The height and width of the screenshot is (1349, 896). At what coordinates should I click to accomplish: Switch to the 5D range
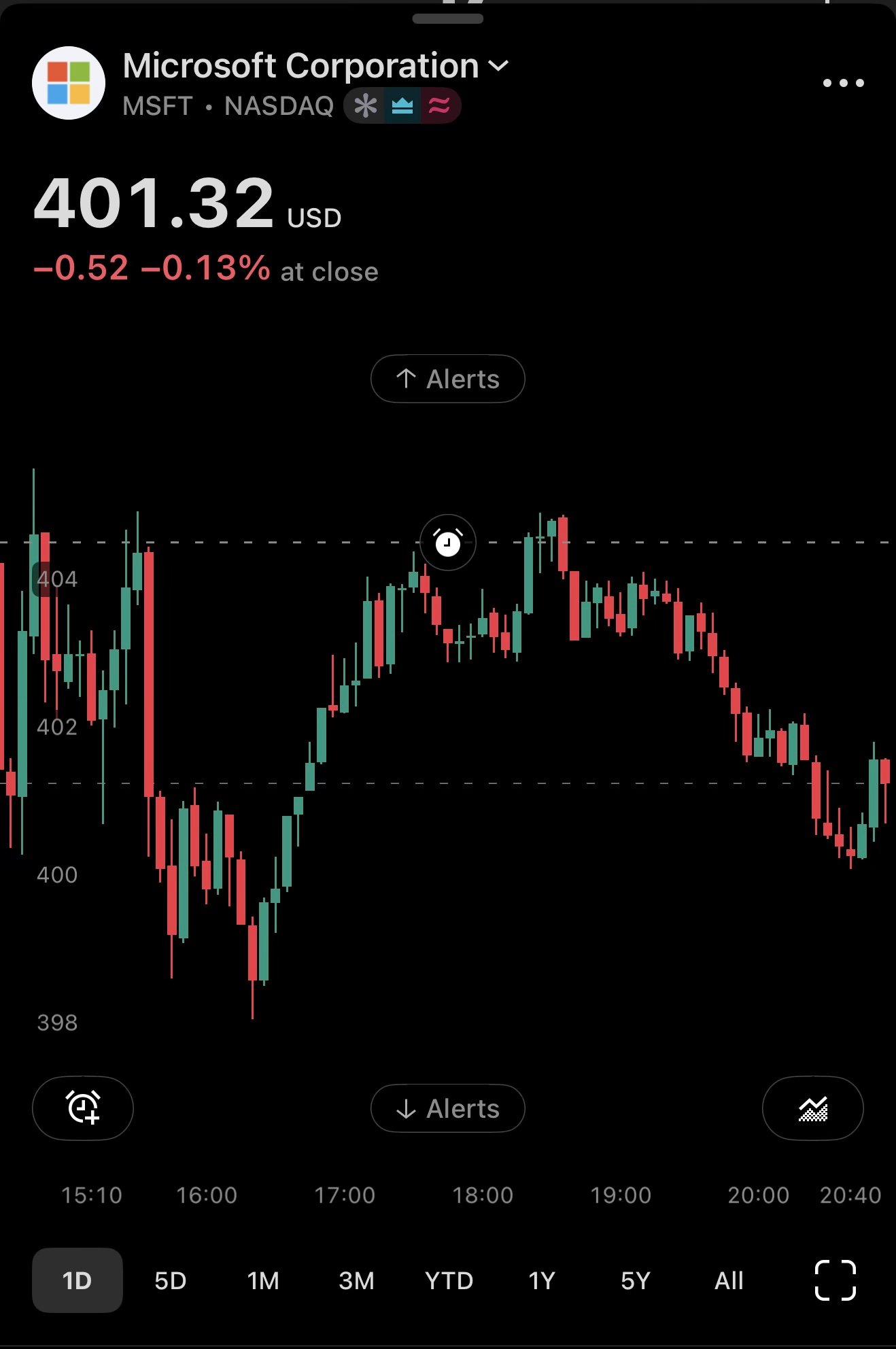tap(170, 1280)
